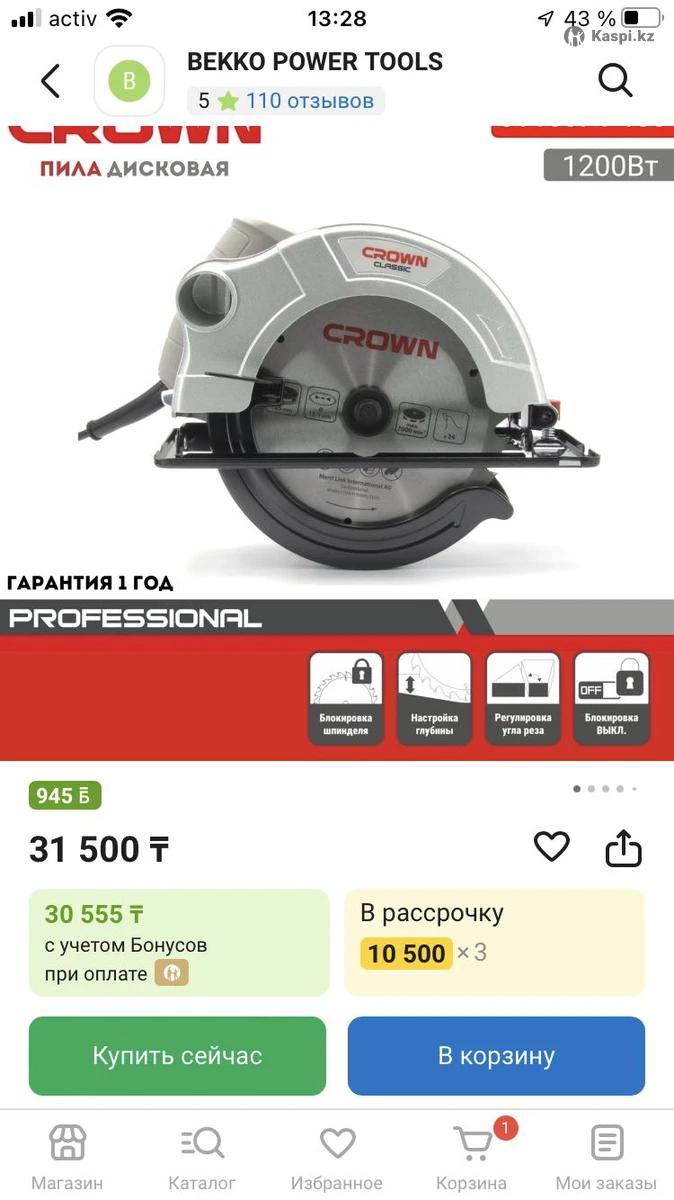Go back using the arrow
The width and height of the screenshot is (674, 1200).
tap(50, 81)
